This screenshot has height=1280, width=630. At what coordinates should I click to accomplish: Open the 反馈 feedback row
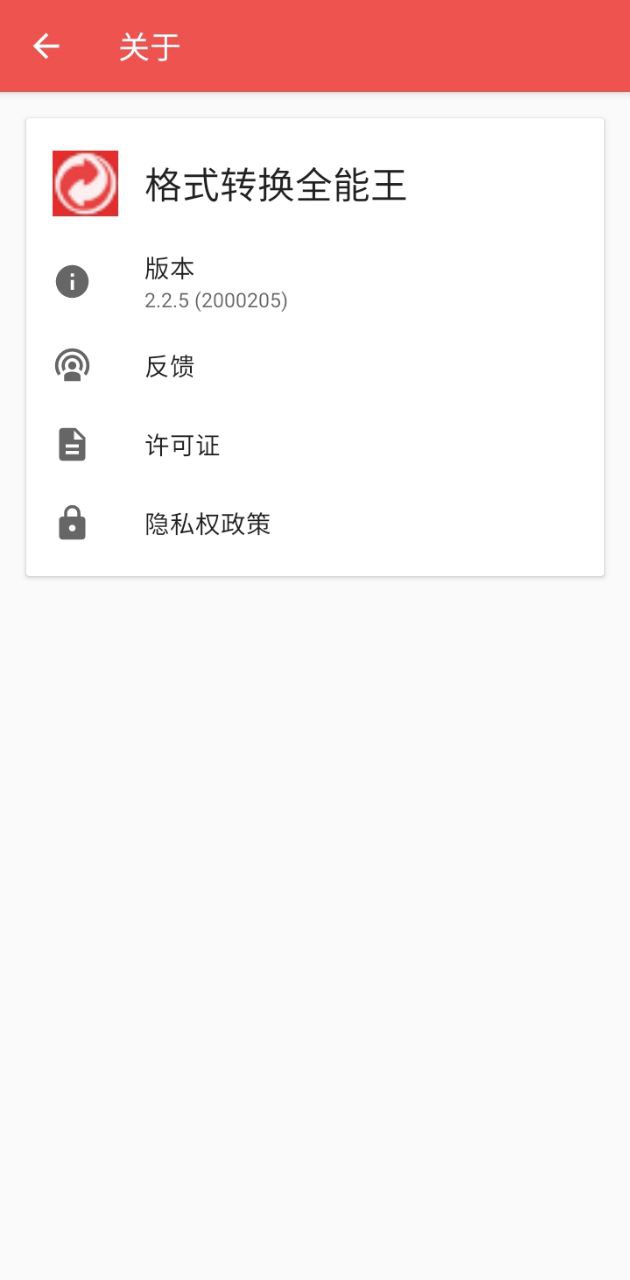point(315,366)
